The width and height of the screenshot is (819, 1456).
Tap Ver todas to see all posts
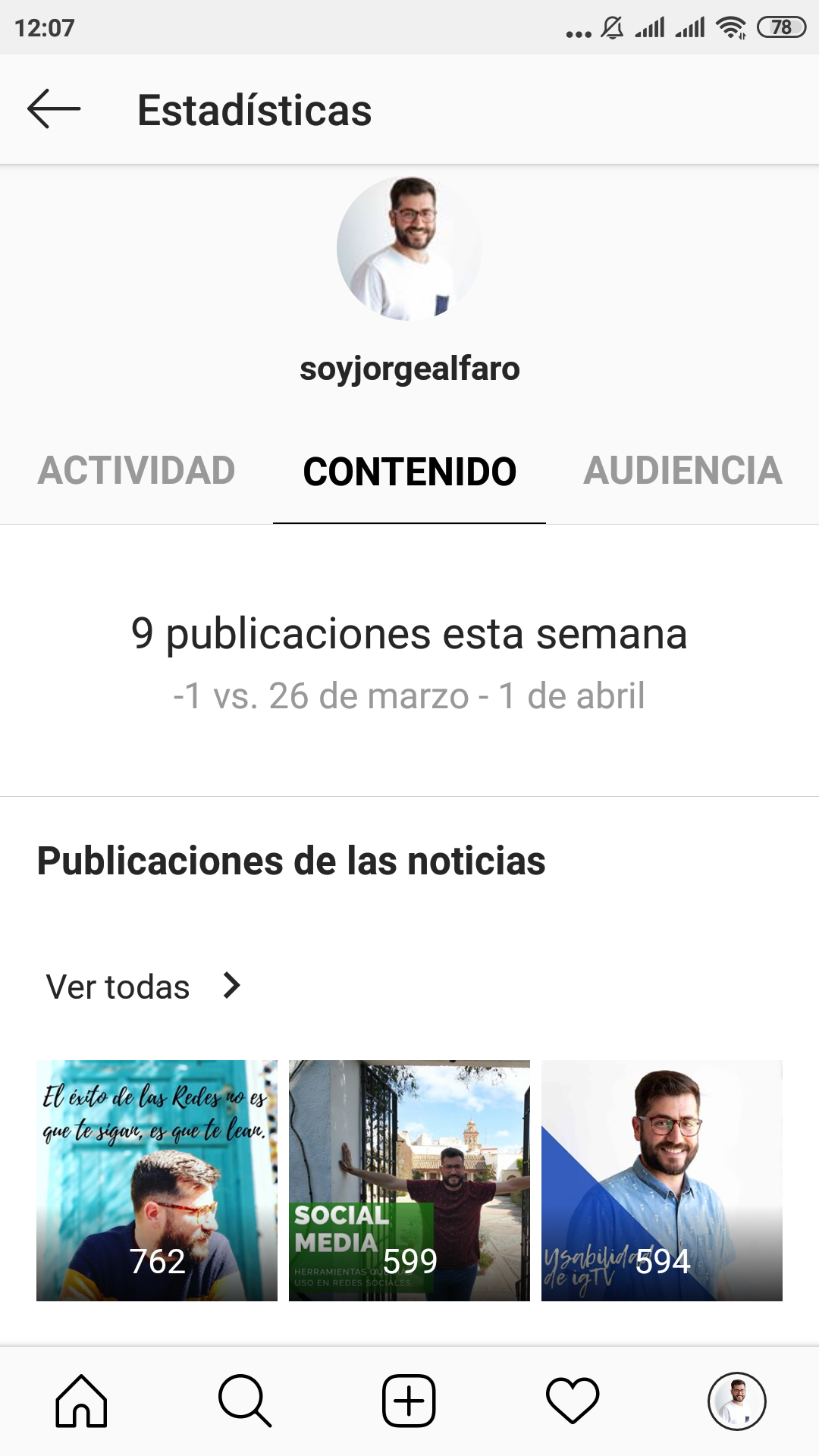(143, 987)
